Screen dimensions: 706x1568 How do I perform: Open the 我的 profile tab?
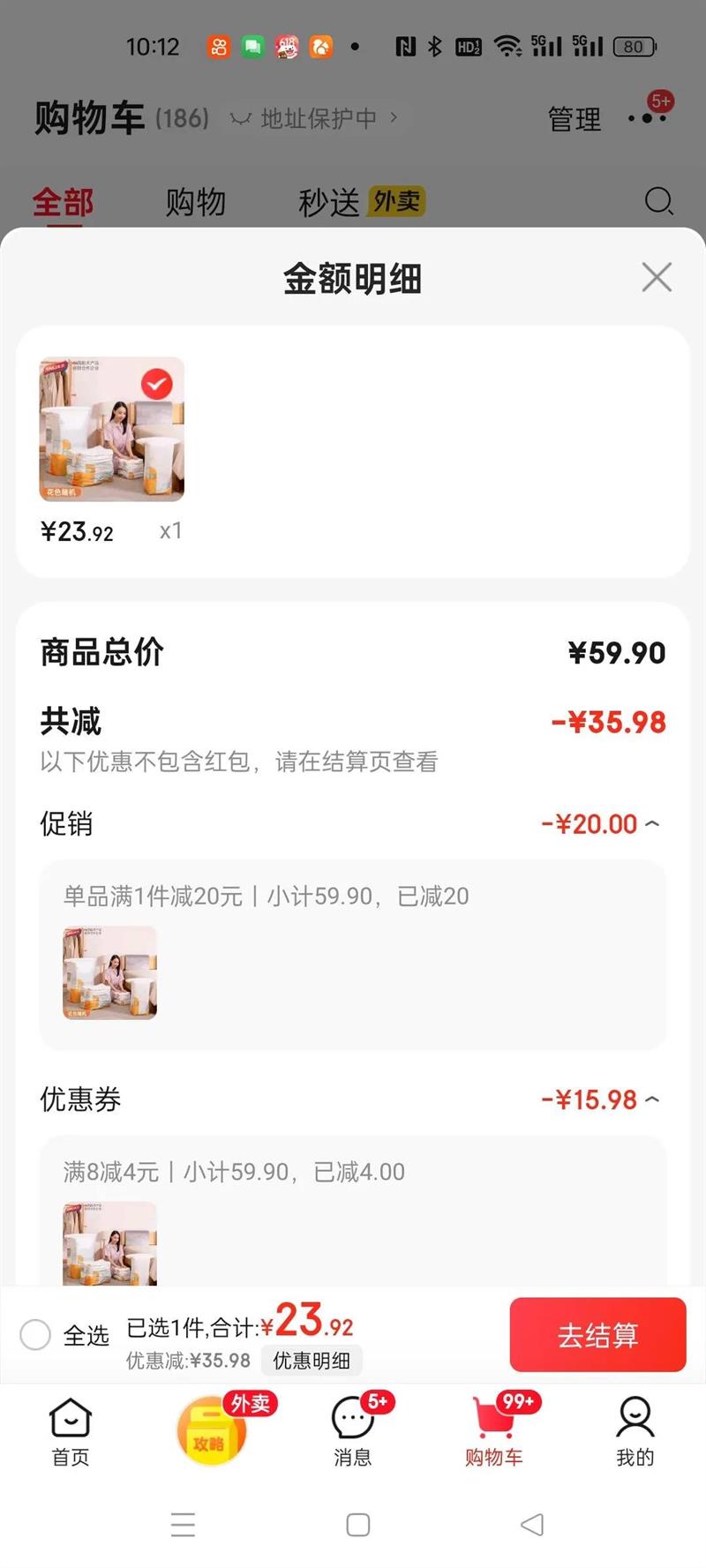(635, 1431)
